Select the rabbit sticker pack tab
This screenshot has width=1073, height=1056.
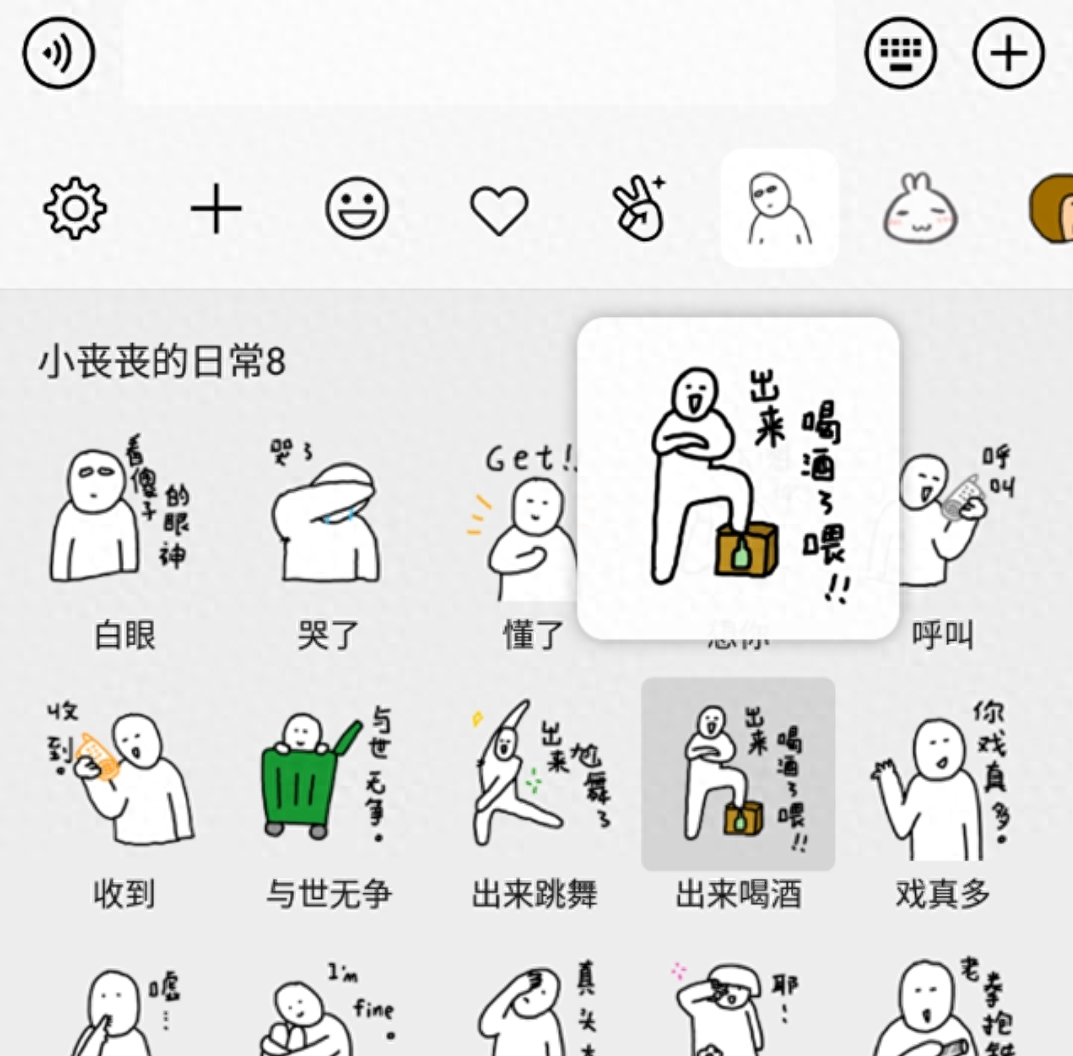[920, 210]
